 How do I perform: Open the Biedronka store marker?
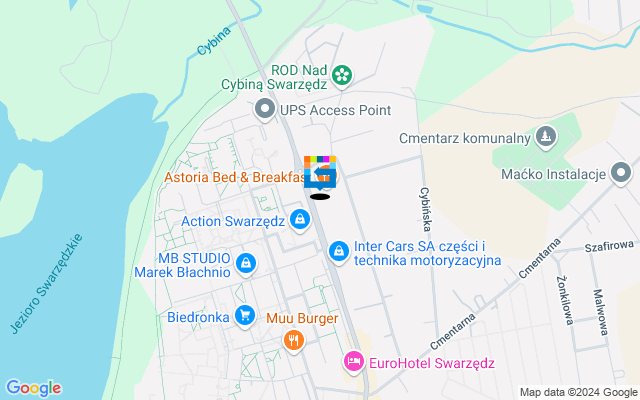pos(244,317)
